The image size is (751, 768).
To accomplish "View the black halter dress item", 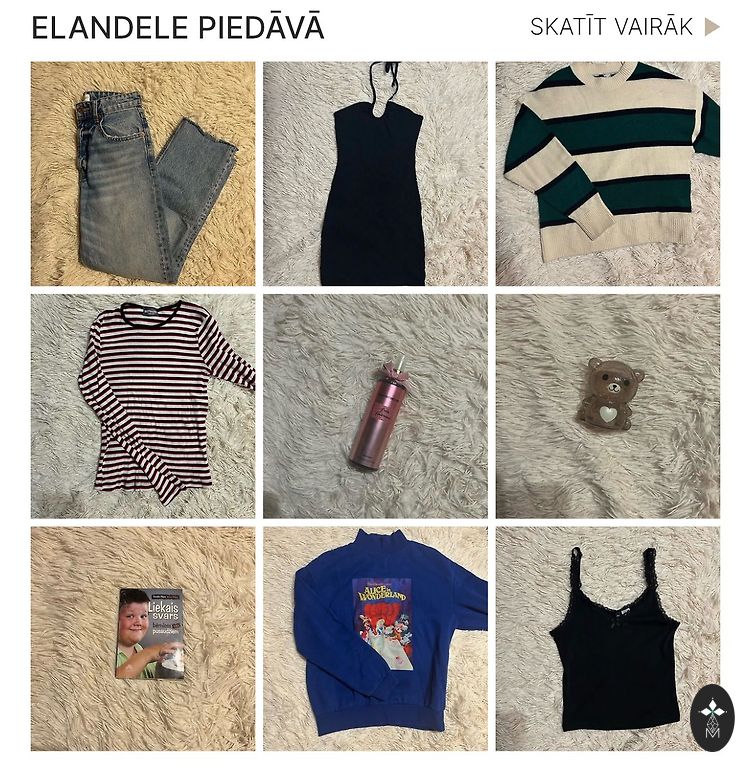I will [375, 174].
